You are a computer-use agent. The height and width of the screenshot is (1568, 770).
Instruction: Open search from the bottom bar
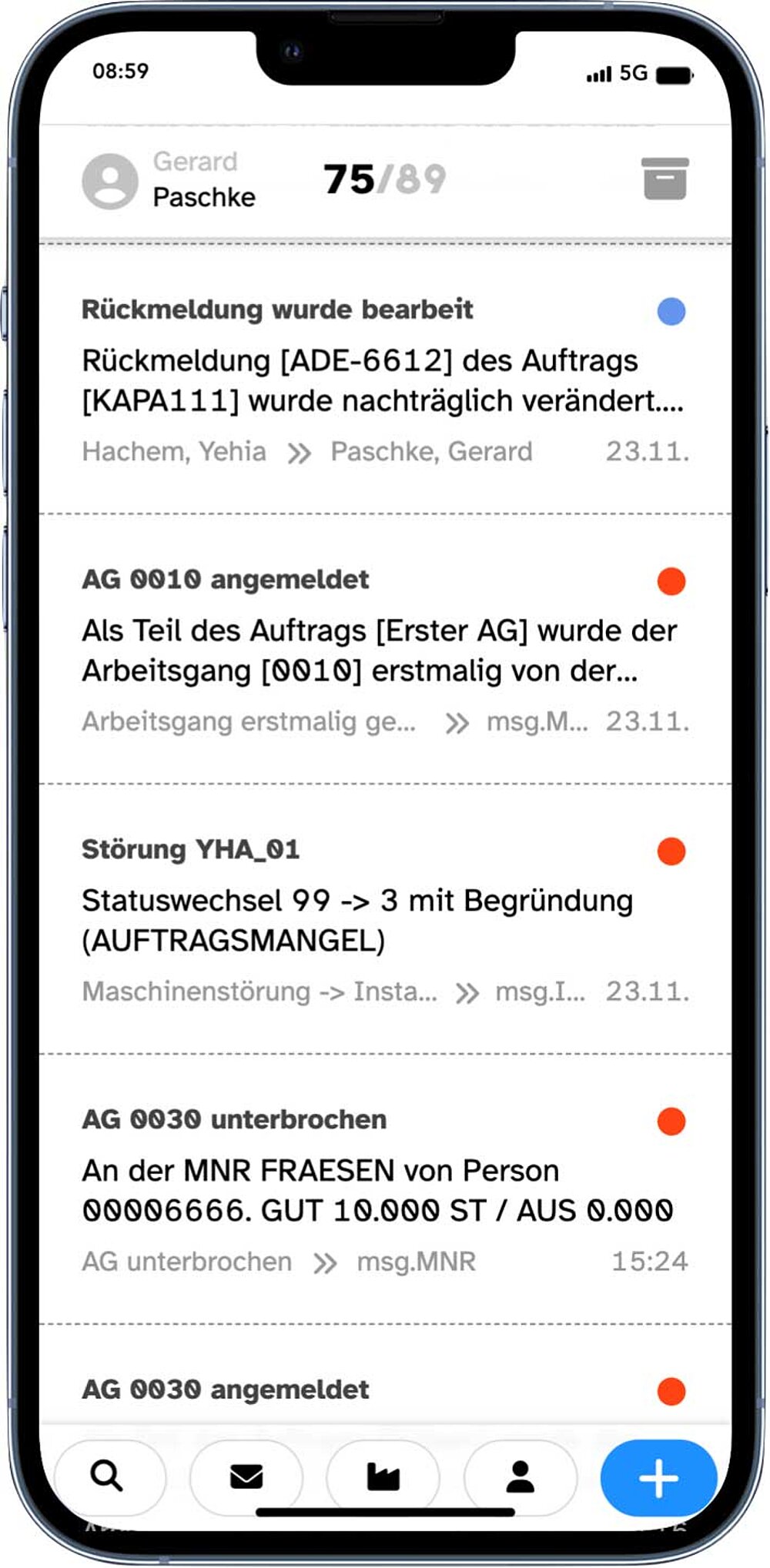pyautogui.click(x=108, y=1476)
